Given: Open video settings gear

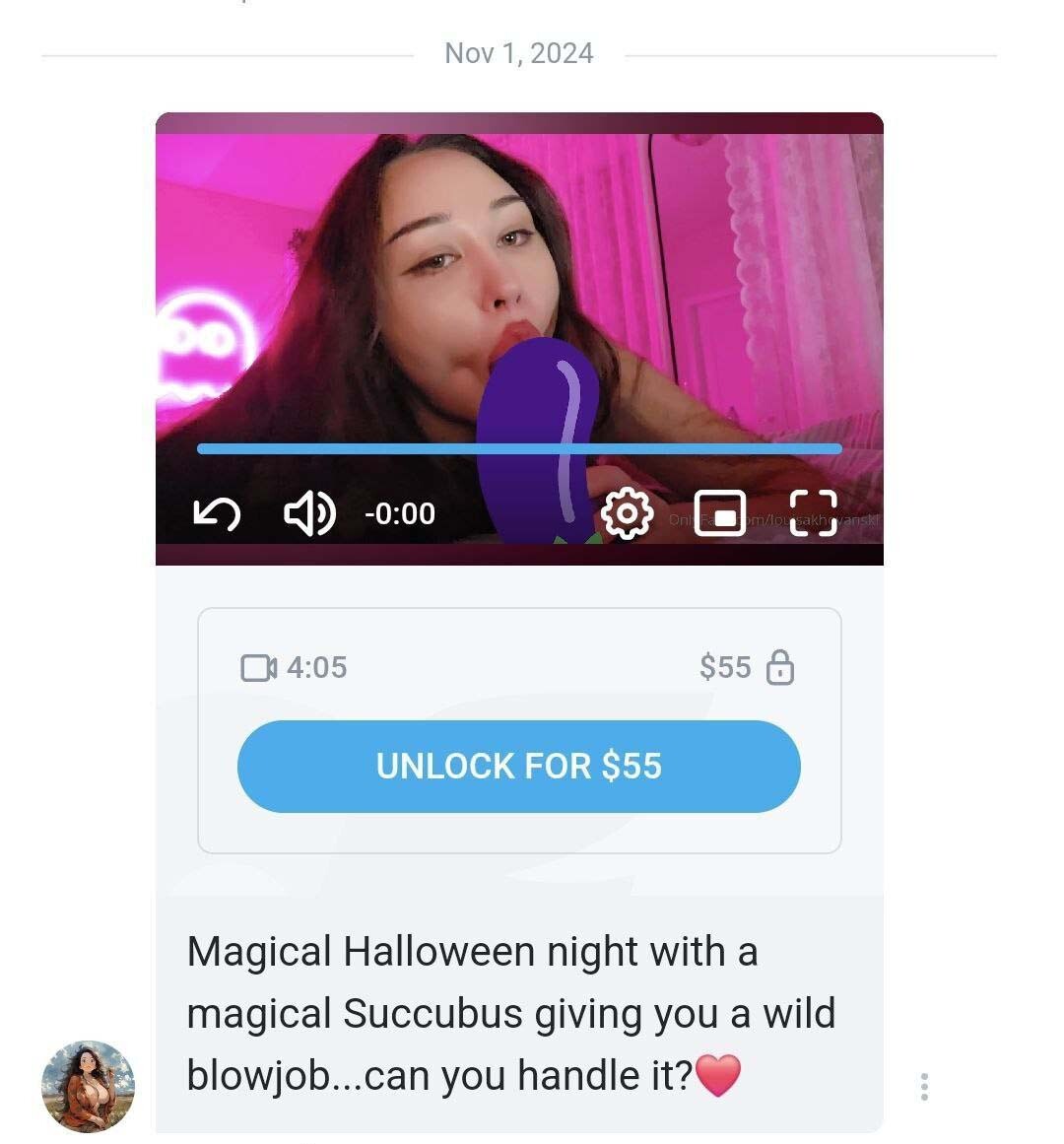Looking at the screenshot, I should pos(627,513).
